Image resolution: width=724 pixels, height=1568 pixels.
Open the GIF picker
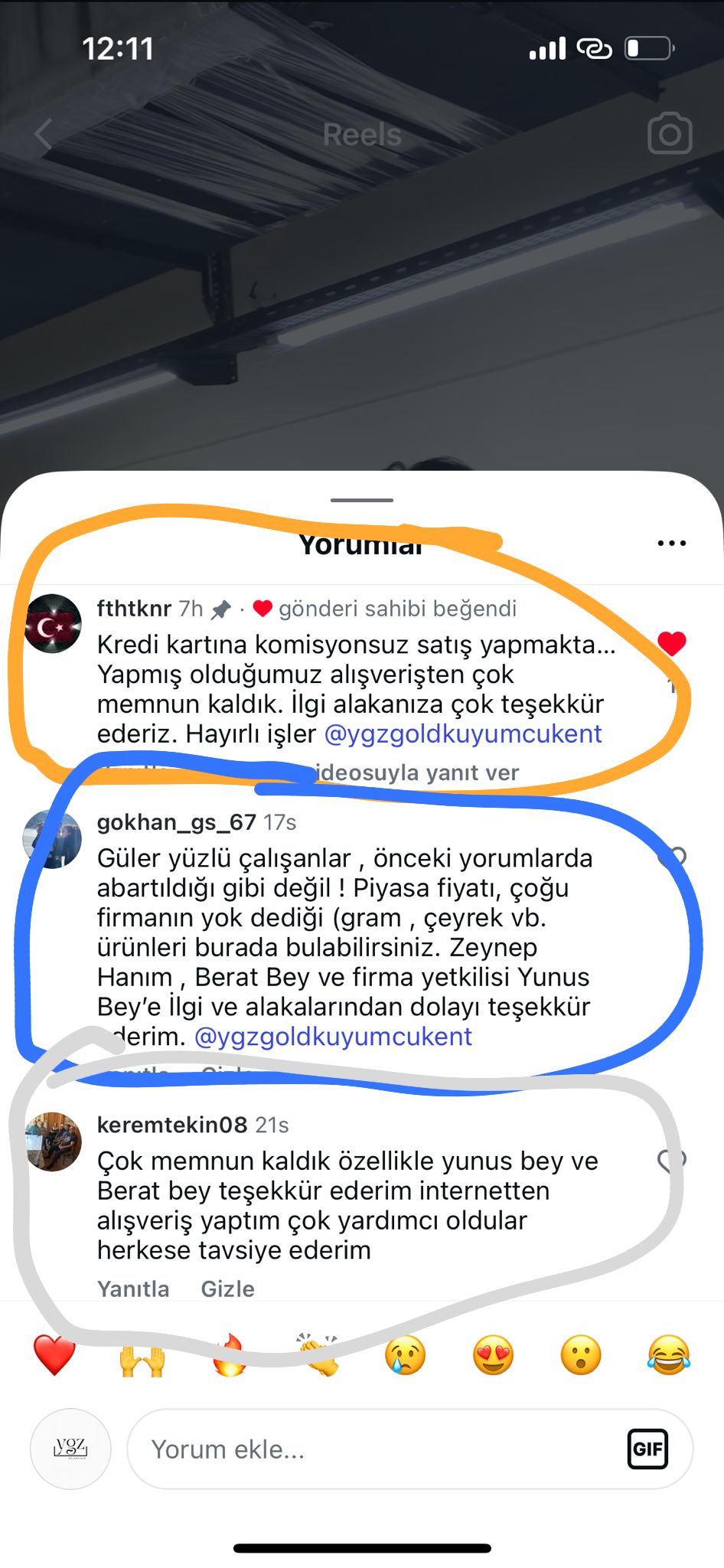click(647, 1449)
